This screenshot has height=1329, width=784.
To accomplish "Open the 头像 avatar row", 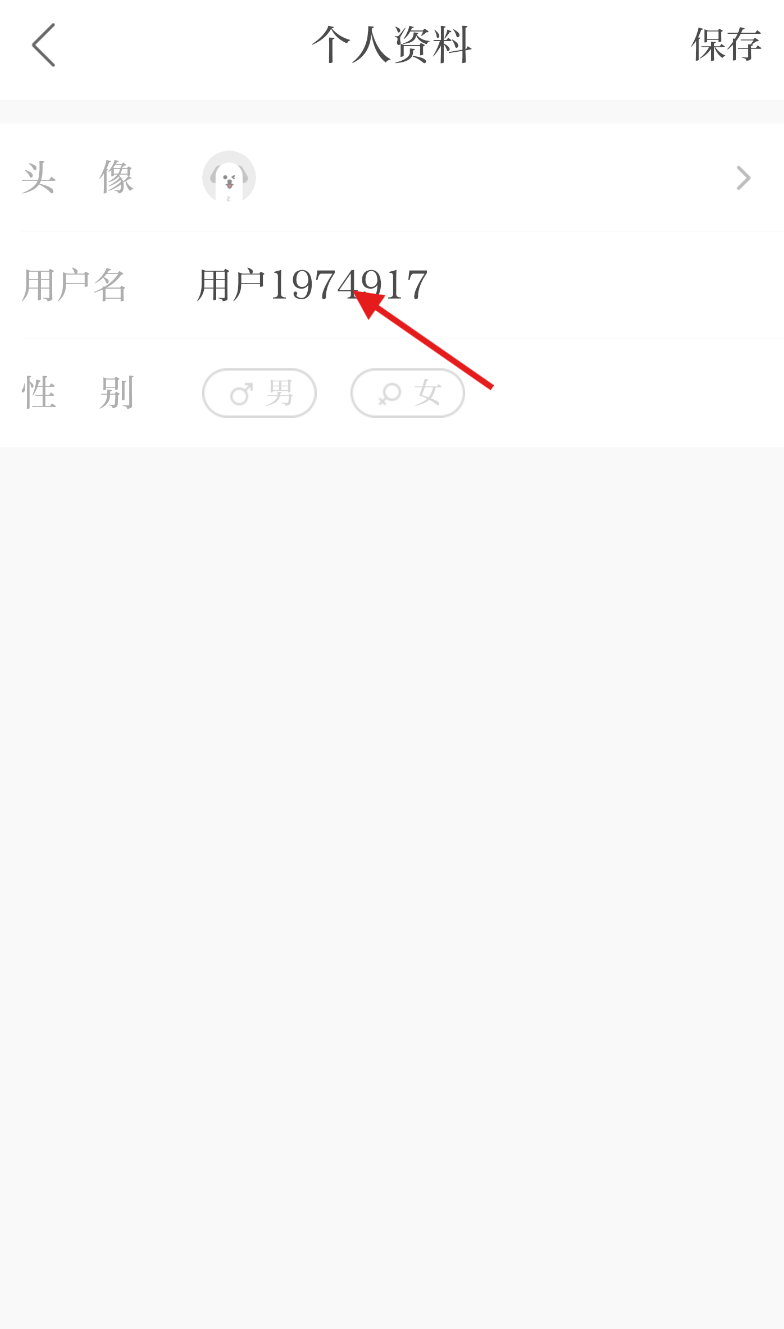I will 392,178.
